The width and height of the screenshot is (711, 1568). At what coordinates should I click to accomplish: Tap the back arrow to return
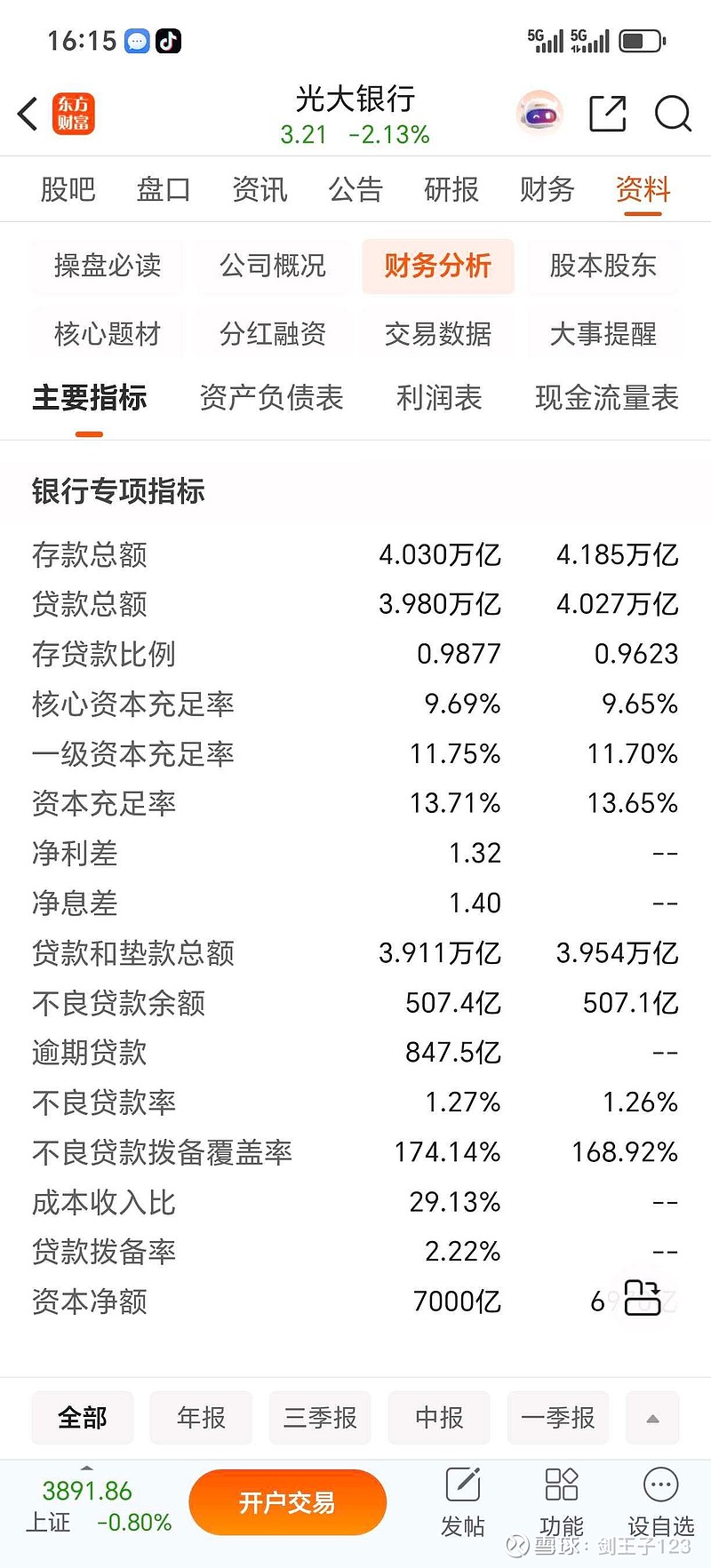click(24, 115)
